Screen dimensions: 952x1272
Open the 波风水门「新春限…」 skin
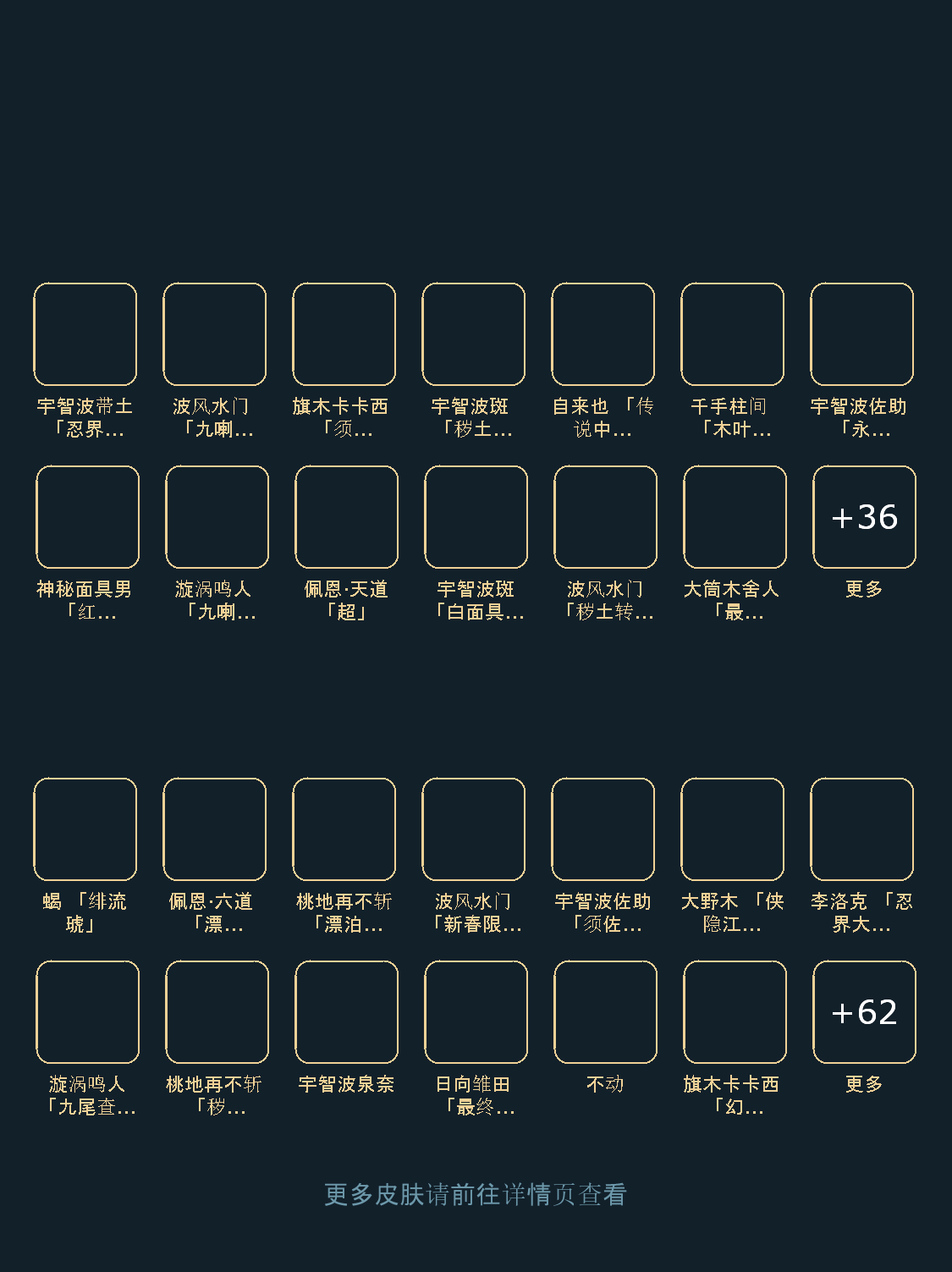coord(473,829)
